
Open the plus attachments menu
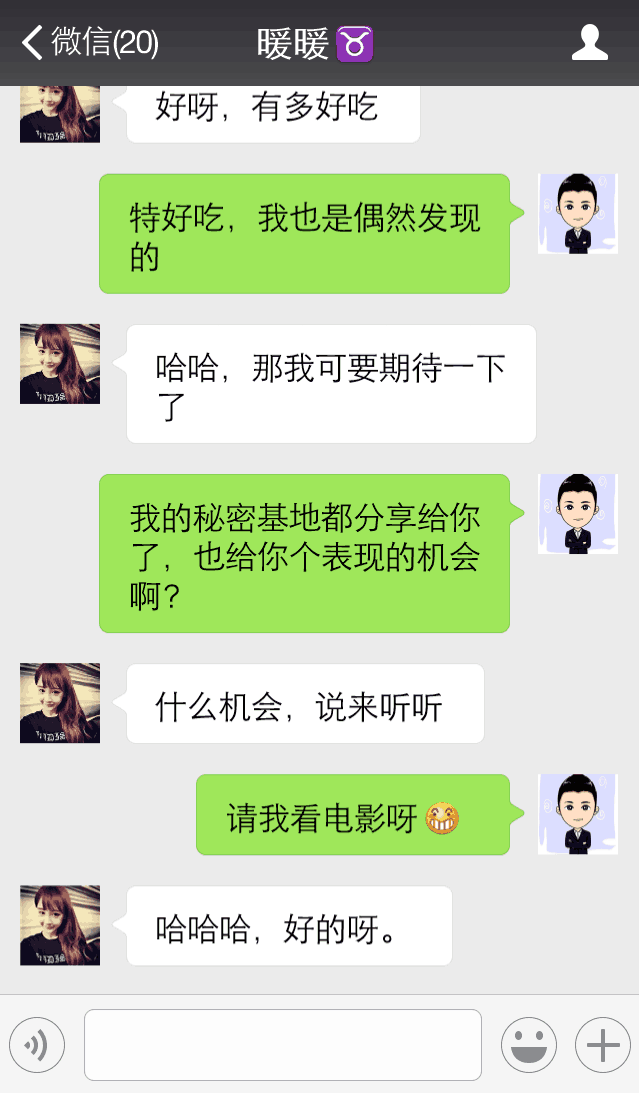602,1045
